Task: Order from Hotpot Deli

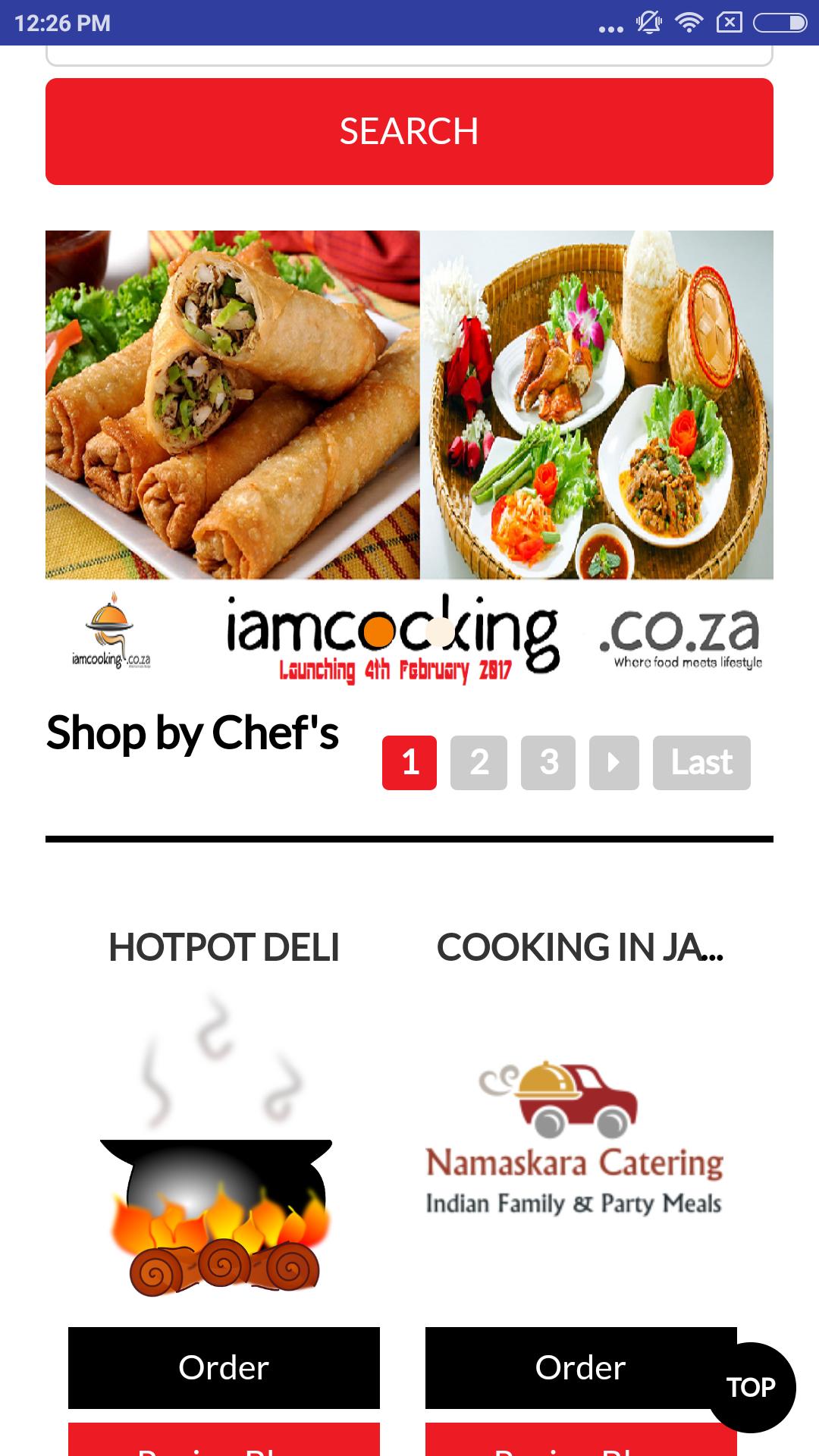Action: [x=222, y=1369]
